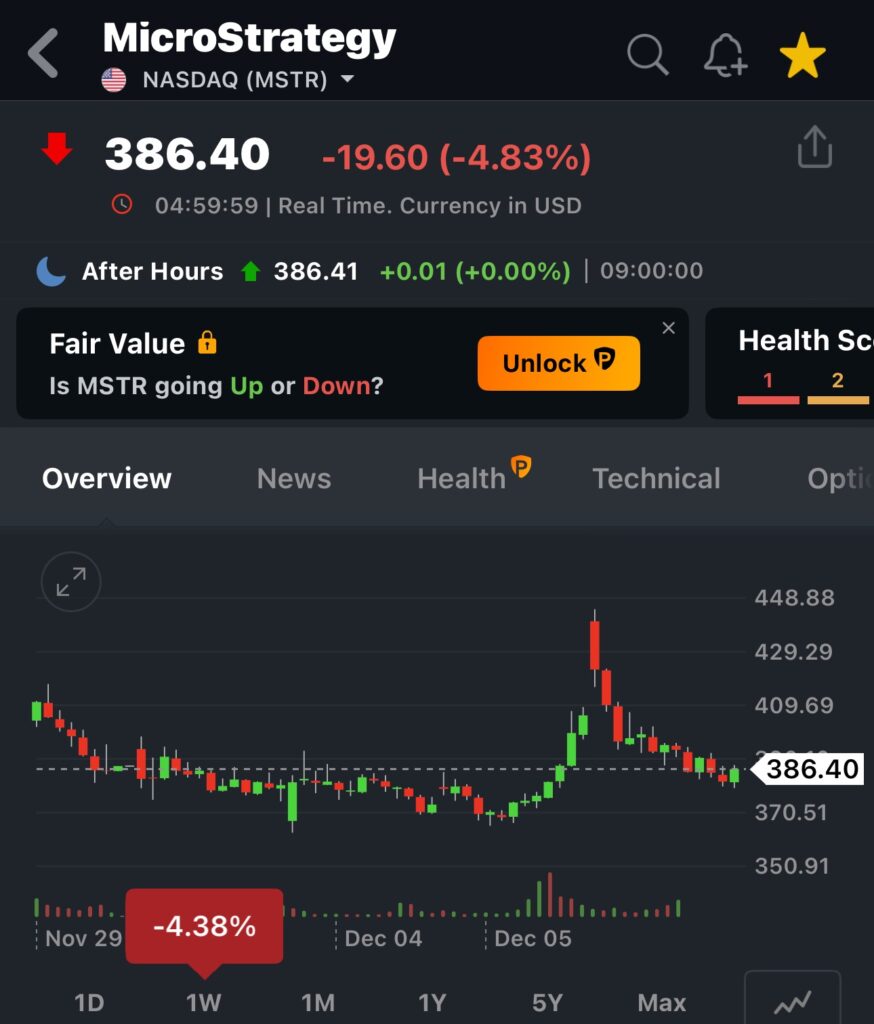This screenshot has width=874, height=1024.
Task: Go back to the previous screen
Action: pyautogui.click(x=43, y=53)
